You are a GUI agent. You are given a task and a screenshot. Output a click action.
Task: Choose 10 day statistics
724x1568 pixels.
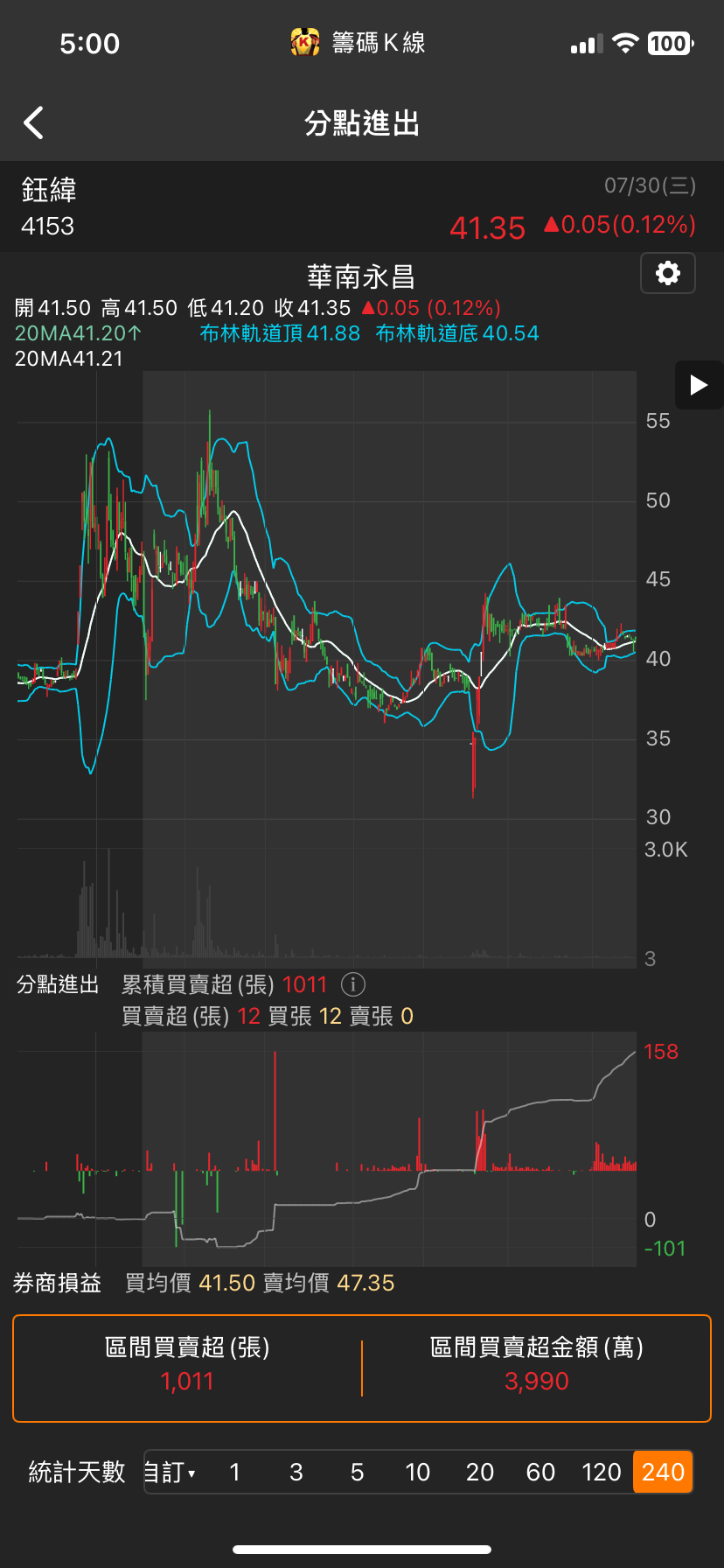point(418,1472)
